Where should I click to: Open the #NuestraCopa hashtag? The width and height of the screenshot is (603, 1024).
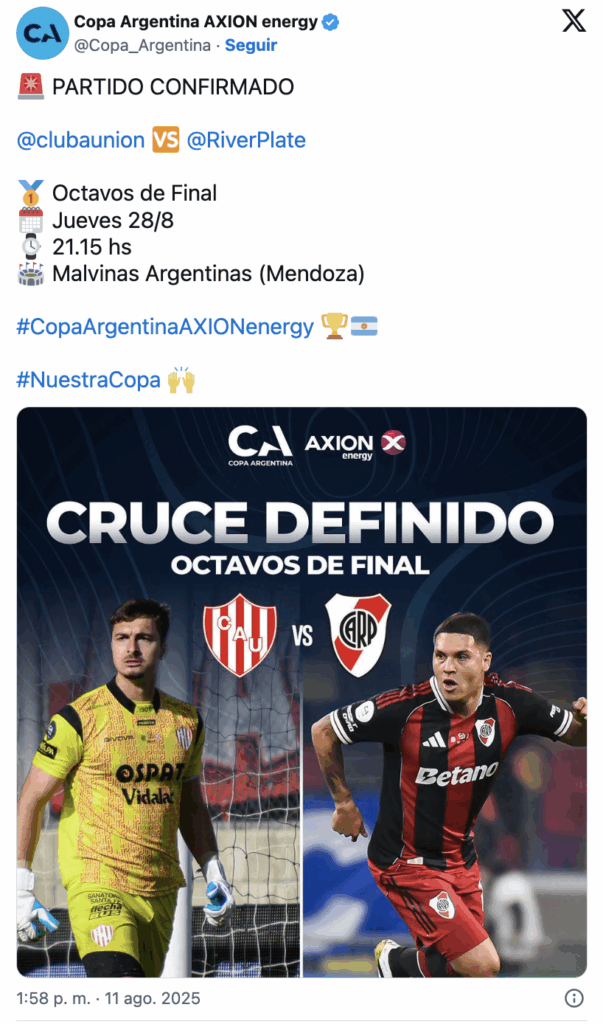point(88,380)
